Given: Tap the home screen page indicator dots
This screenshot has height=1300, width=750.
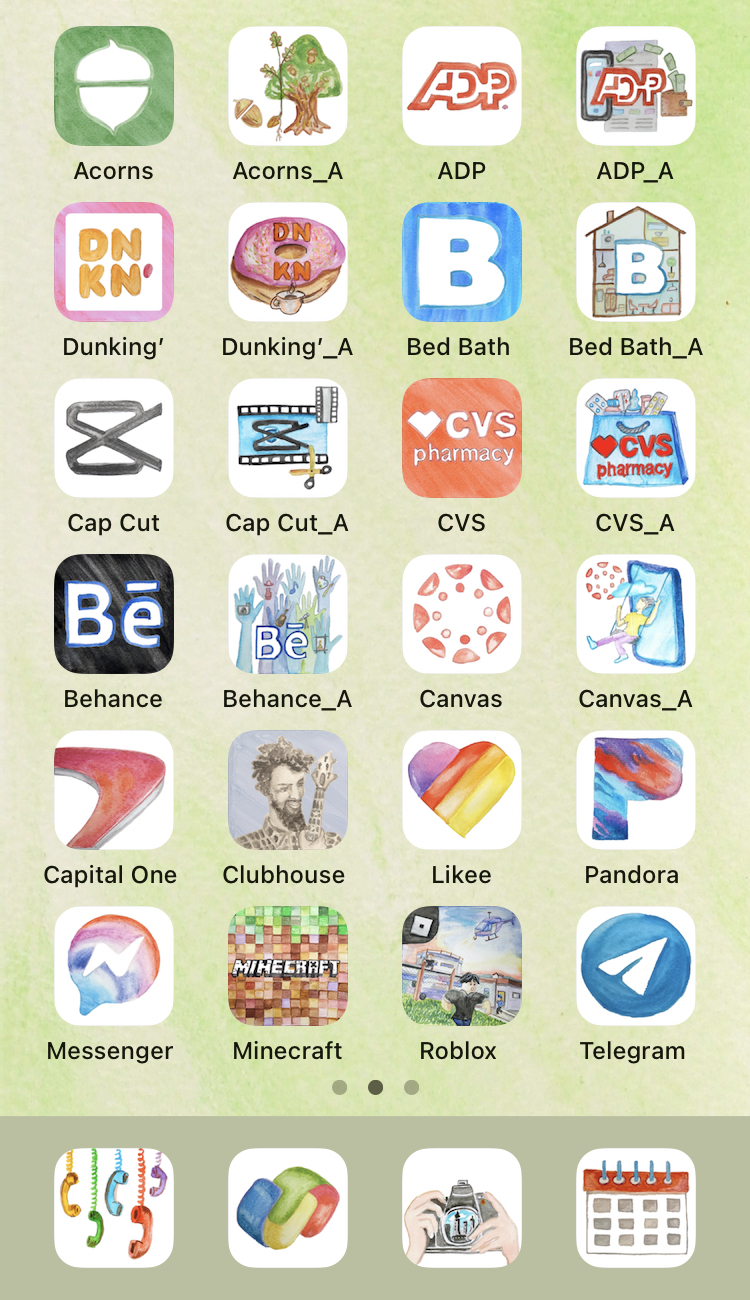Looking at the screenshot, I should tap(375, 1087).
